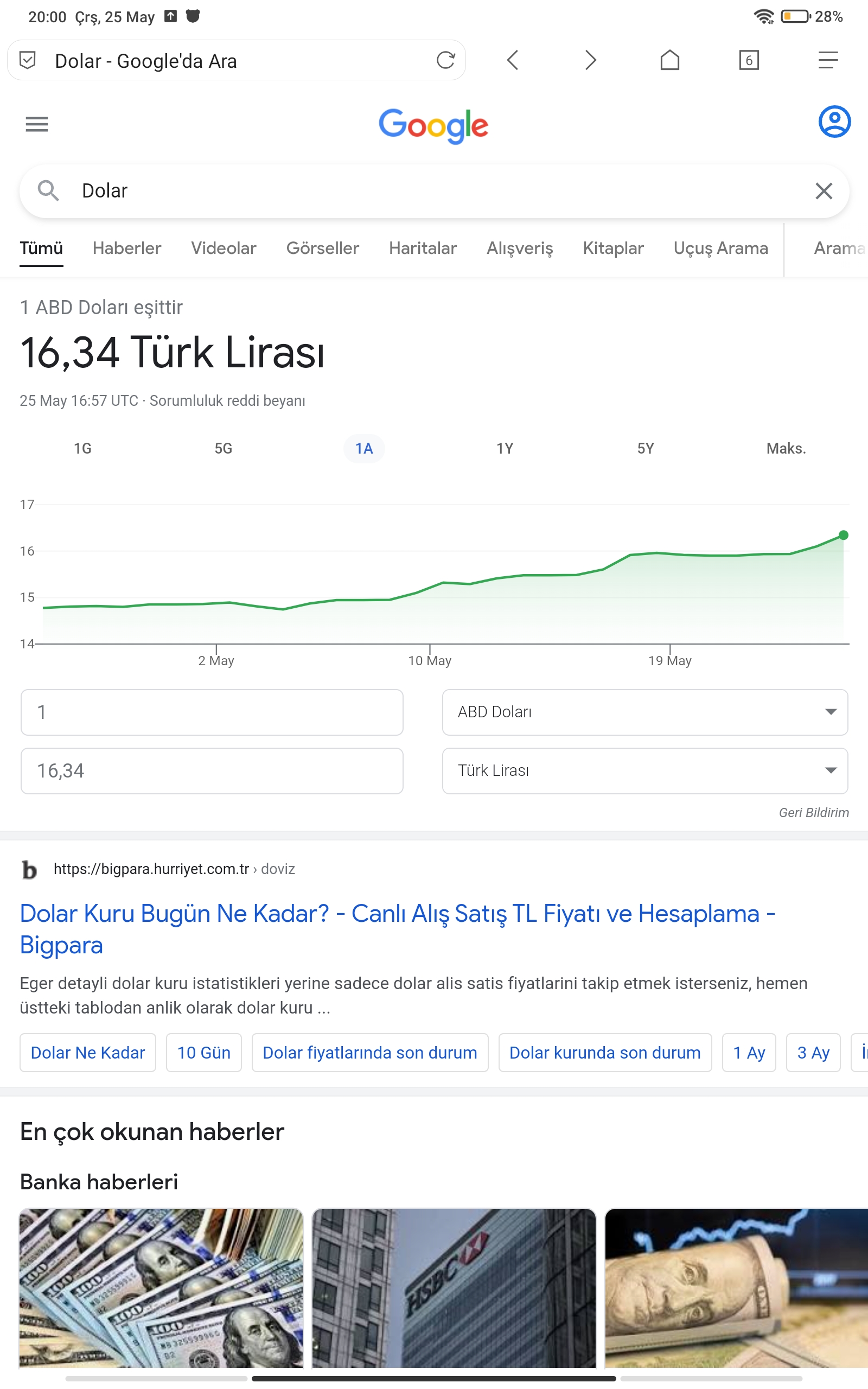Image resolution: width=868 pixels, height=1389 pixels.
Task: Select the 1Y chart range
Action: point(505,448)
